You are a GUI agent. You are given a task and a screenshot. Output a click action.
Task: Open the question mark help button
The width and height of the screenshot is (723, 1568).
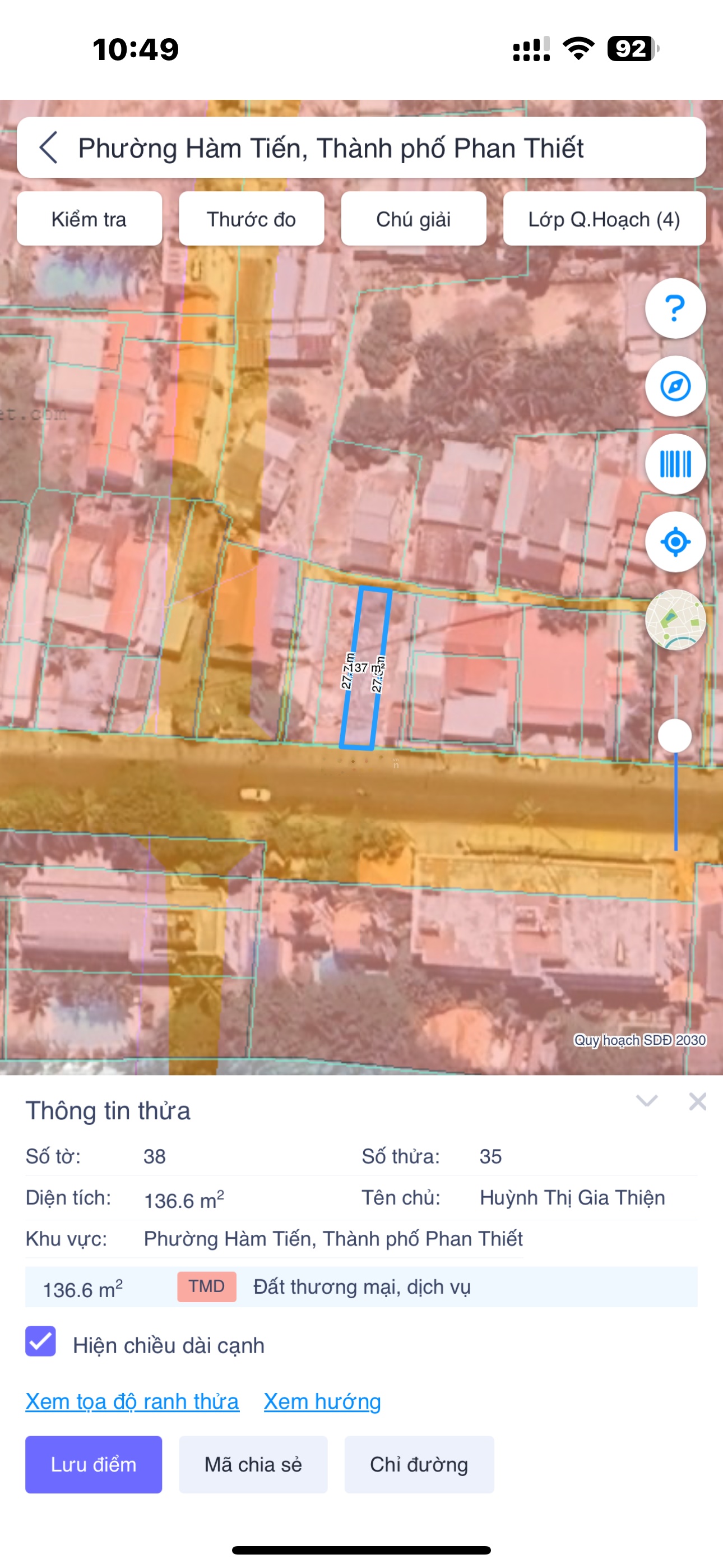675,308
